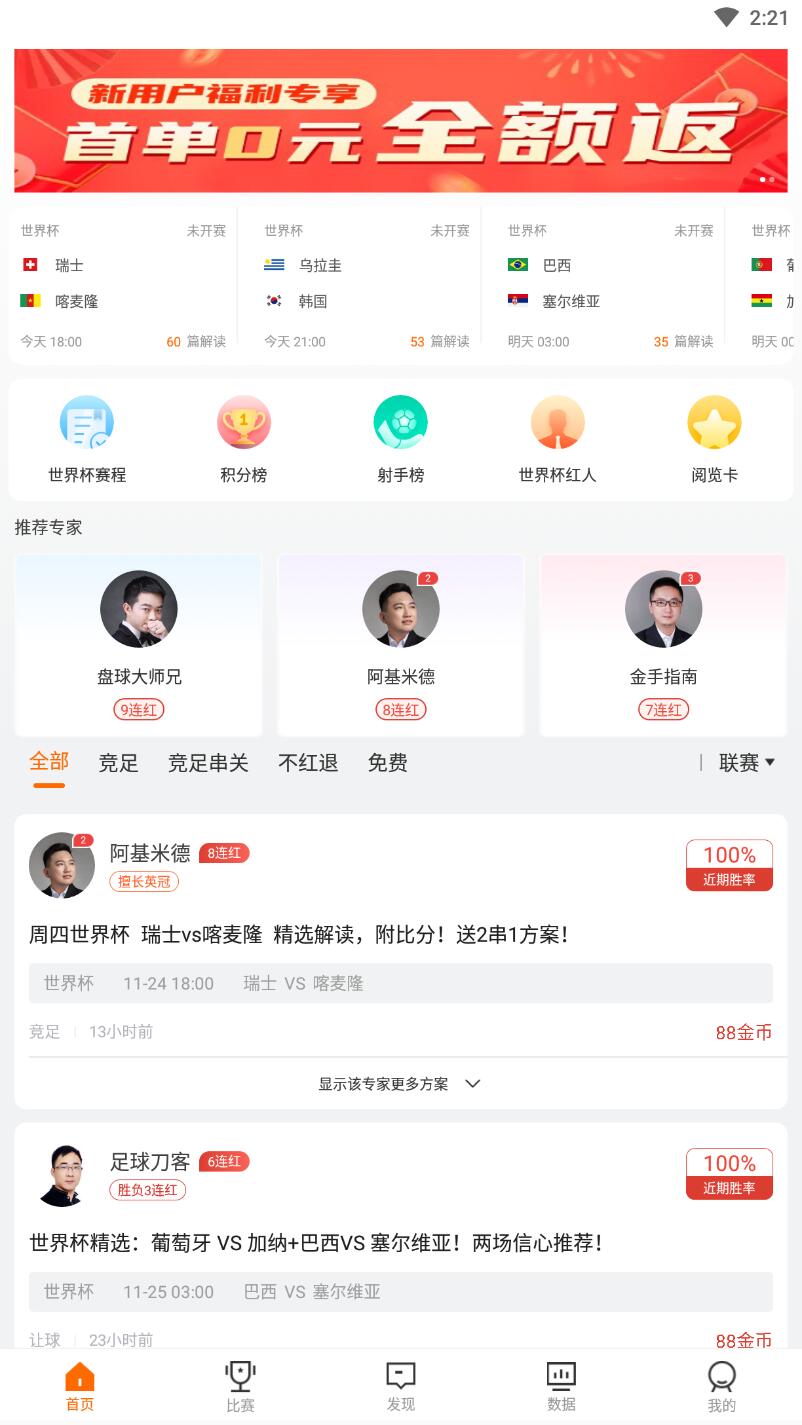Select the 不红退 filter tab
Image resolution: width=802 pixels, height=1425 pixels.
point(308,763)
